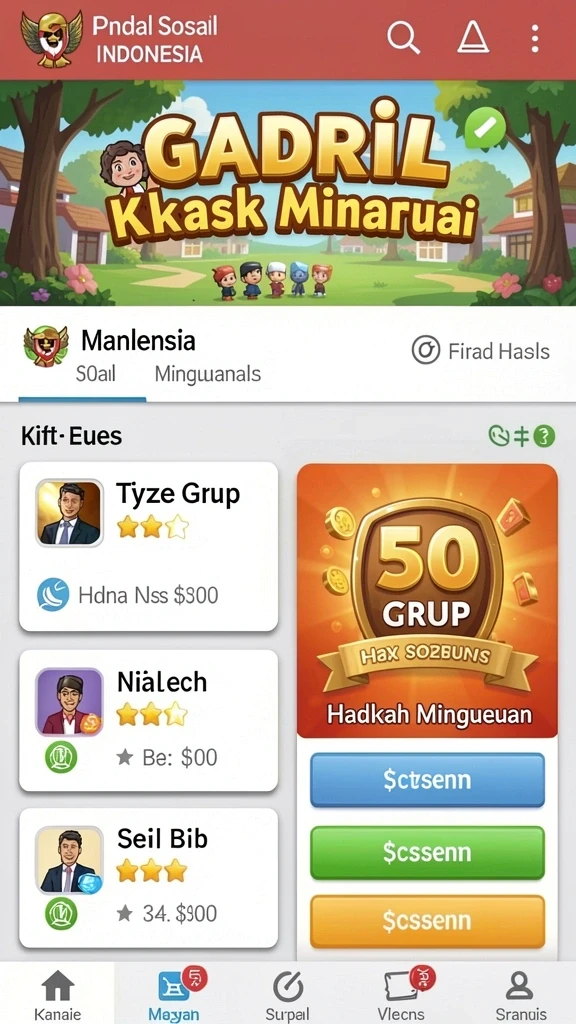Go to the Sranuis profile tab
Viewport: 576px width, 1024px height.
click(x=520, y=994)
